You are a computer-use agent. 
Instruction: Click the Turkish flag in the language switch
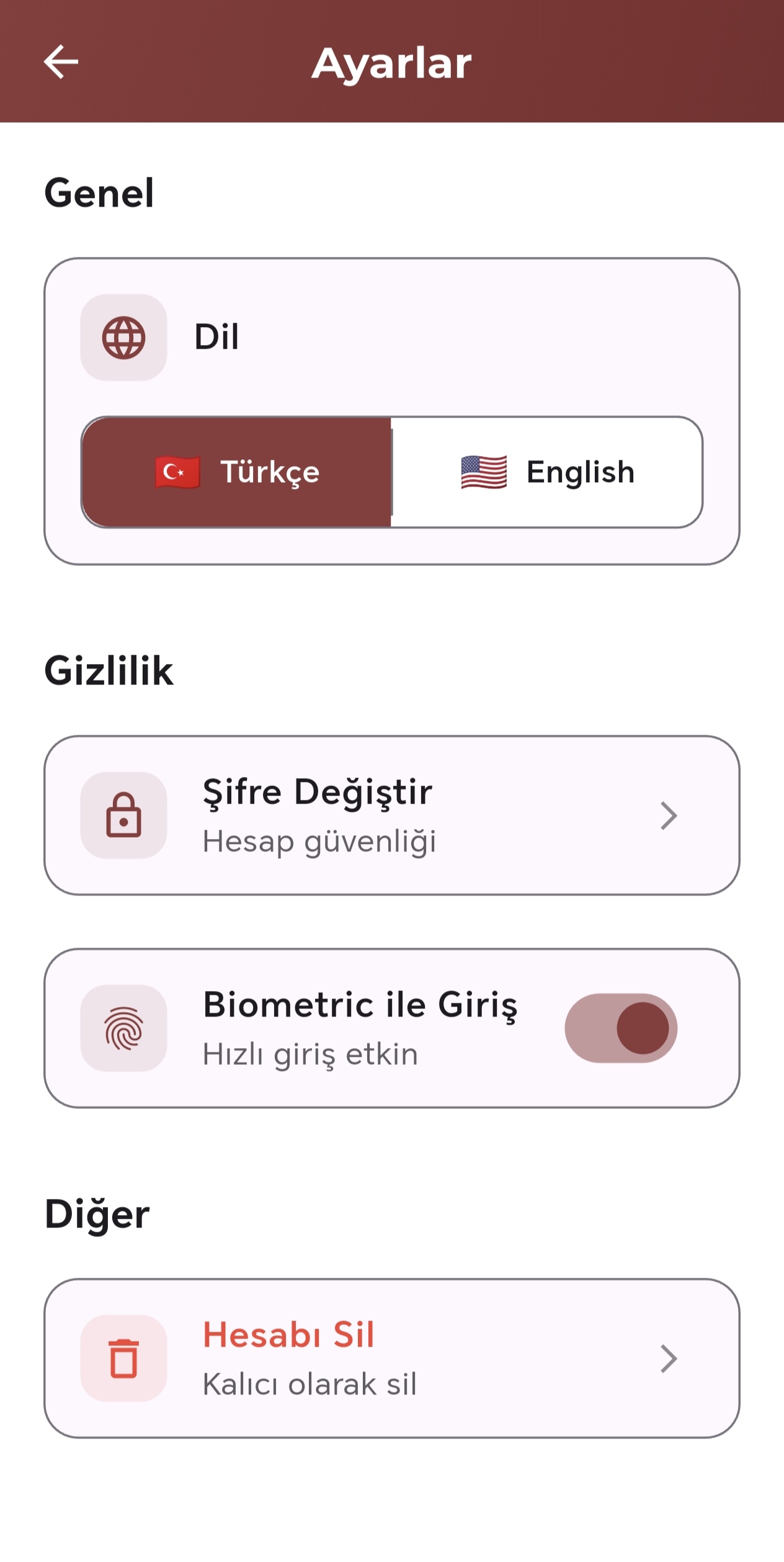(176, 472)
